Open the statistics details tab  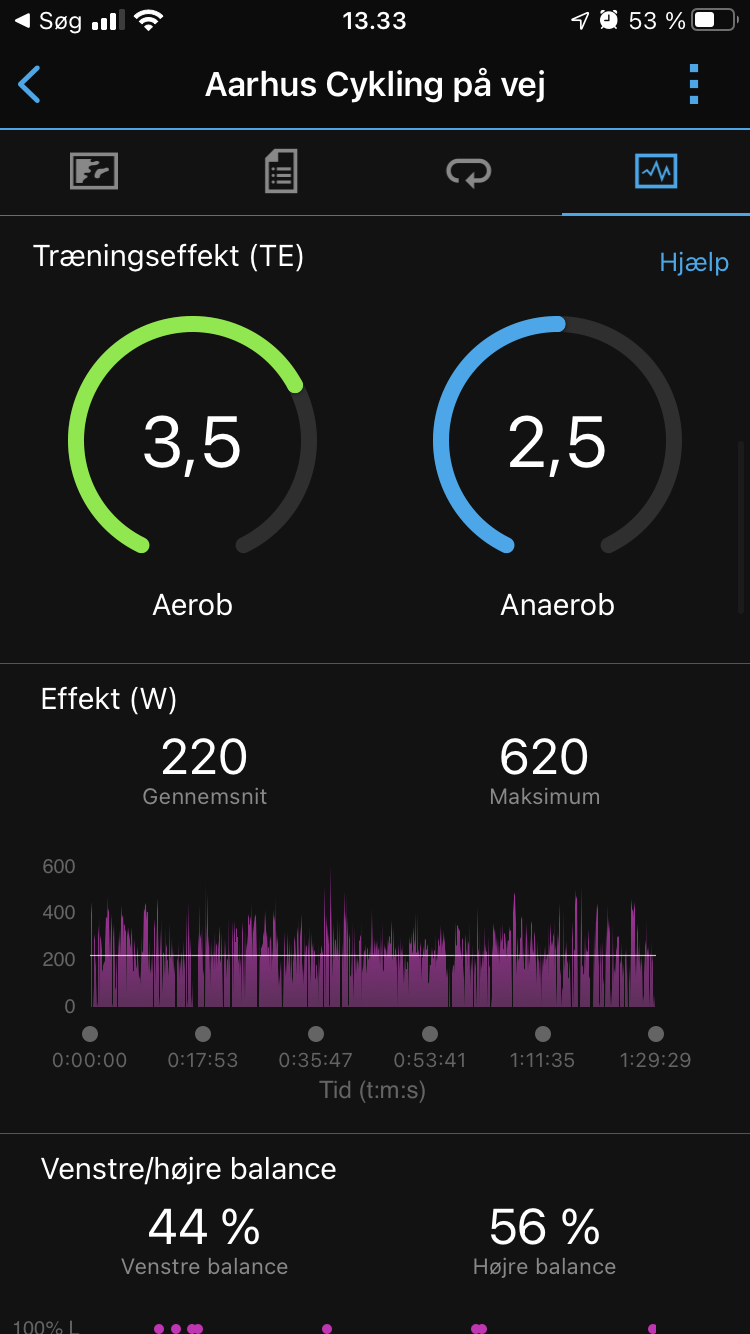[x=281, y=172]
